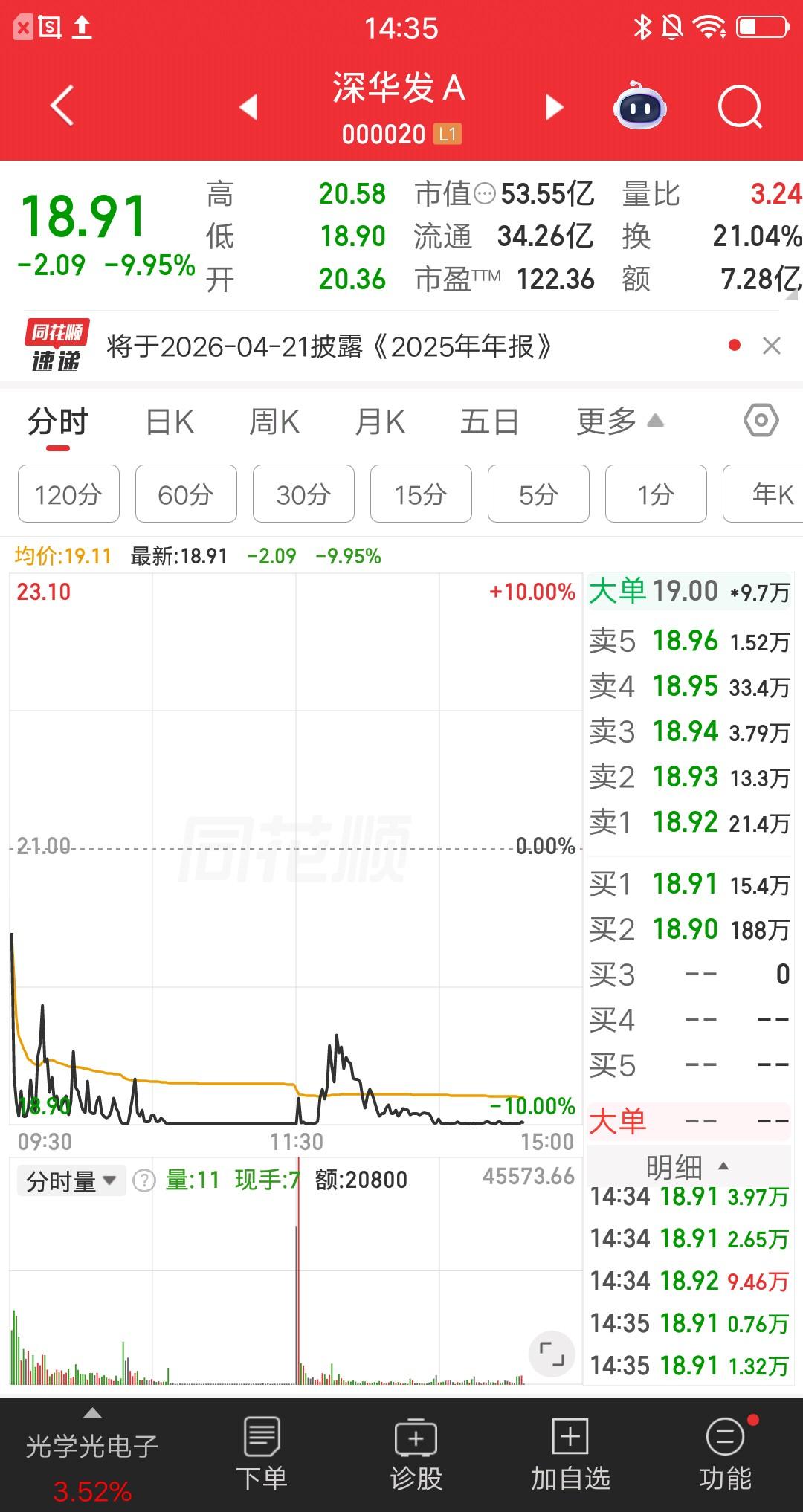The width and height of the screenshot is (803, 1512).
Task: Switch to next stock with right arrow
Action: (553, 108)
